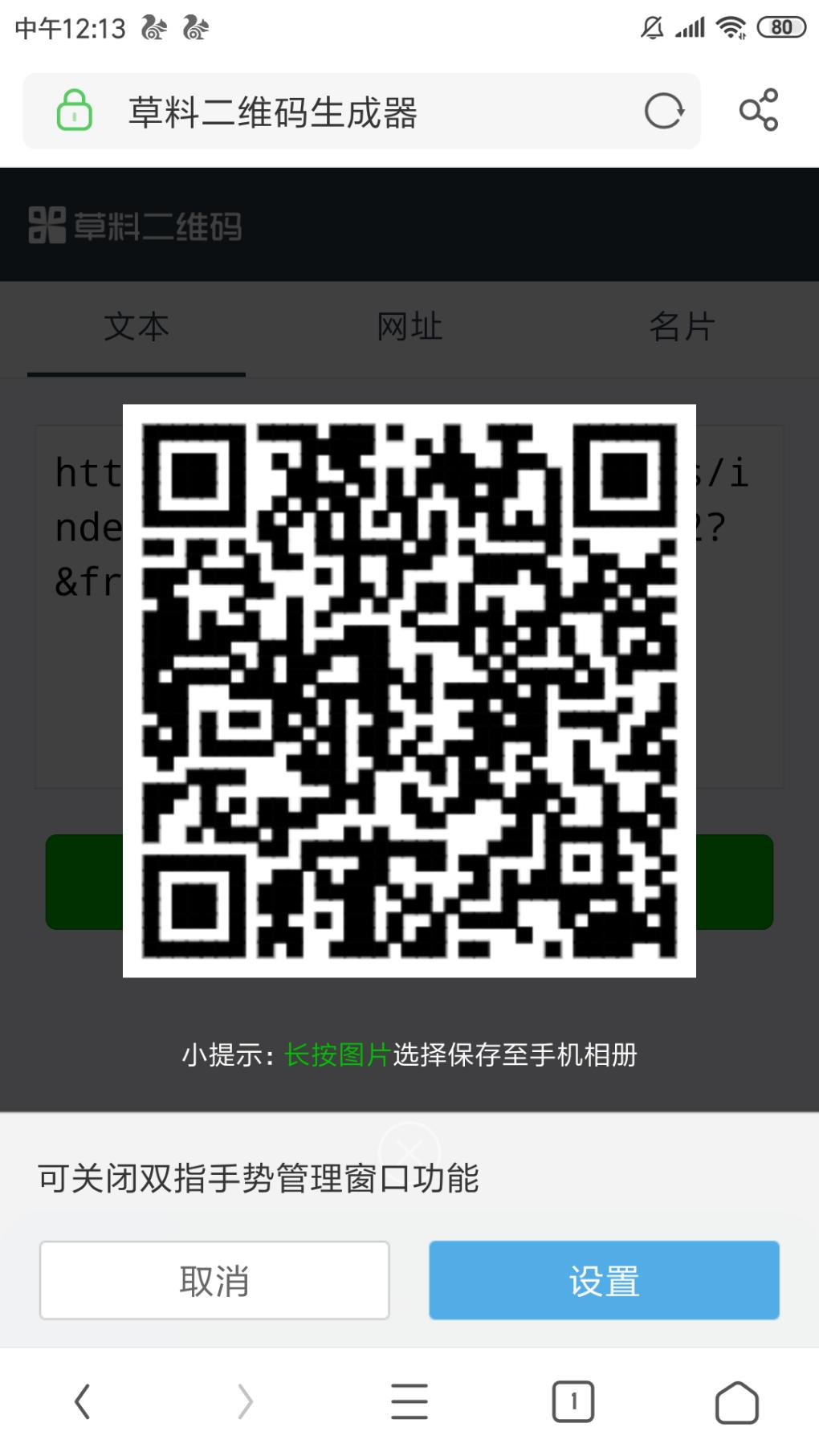Go back to the previous page
Viewport: 819px width, 1456px height.
click(83, 1402)
